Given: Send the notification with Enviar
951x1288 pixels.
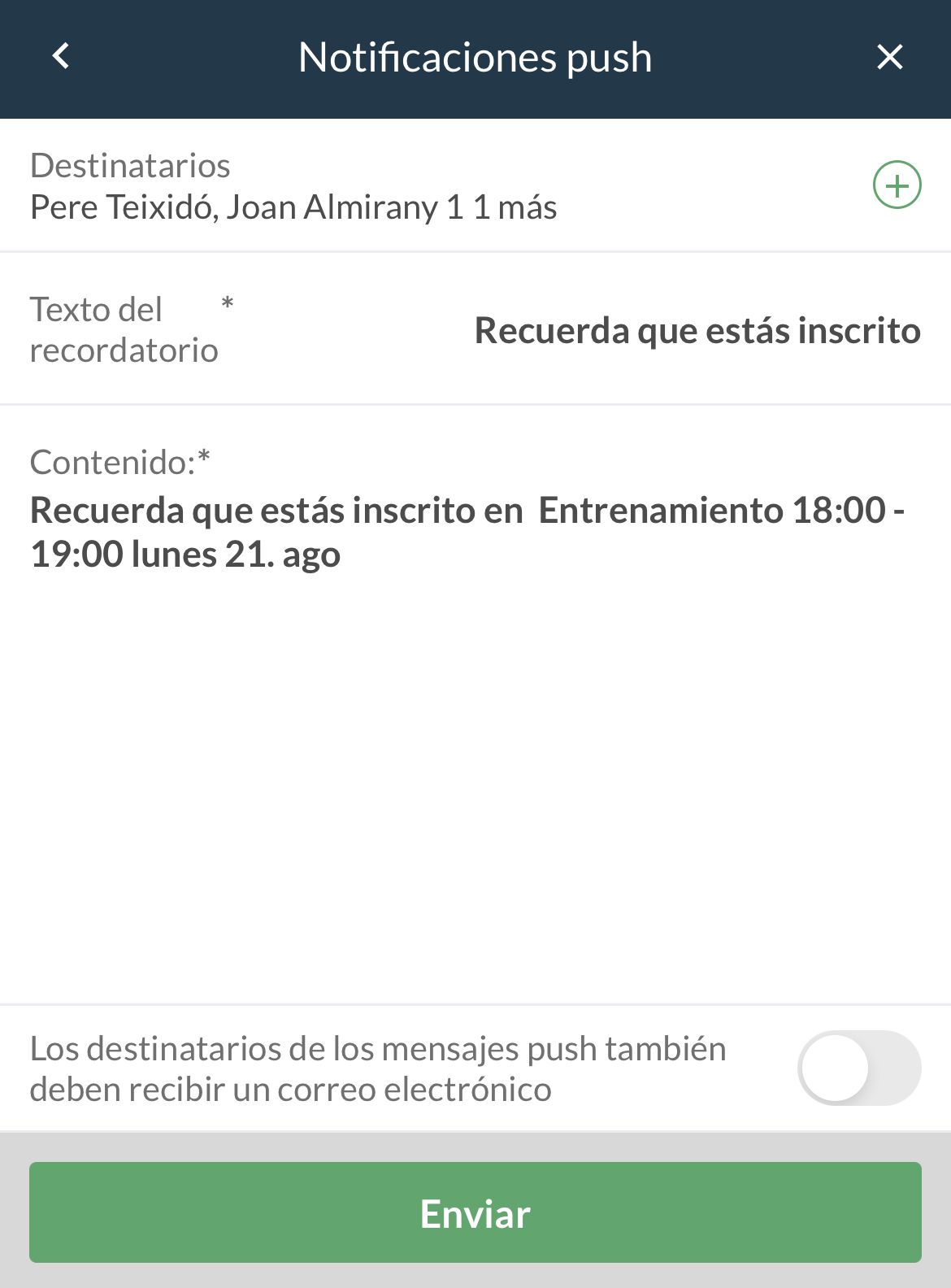Looking at the screenshot, I should (x=475, y=1212).
